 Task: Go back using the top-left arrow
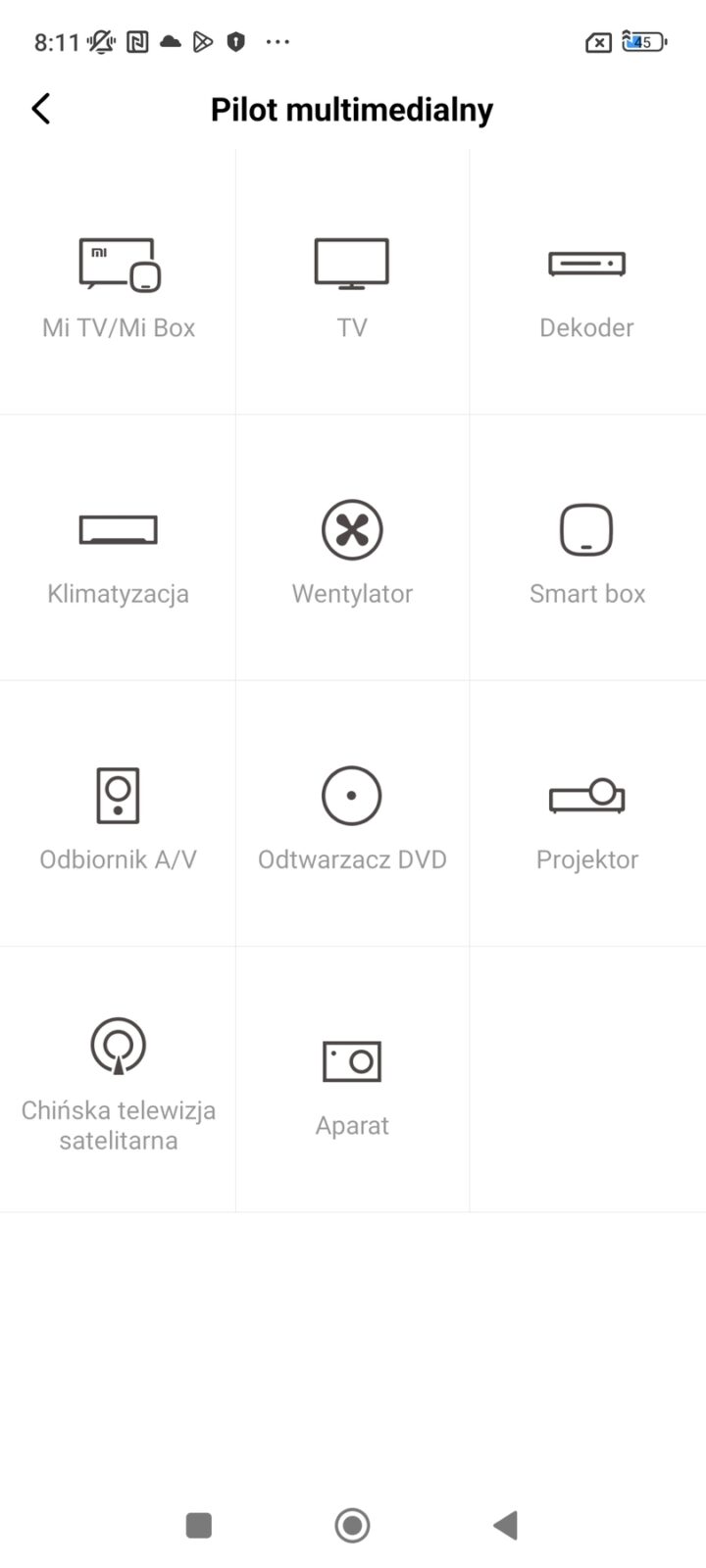pos(41,109)
